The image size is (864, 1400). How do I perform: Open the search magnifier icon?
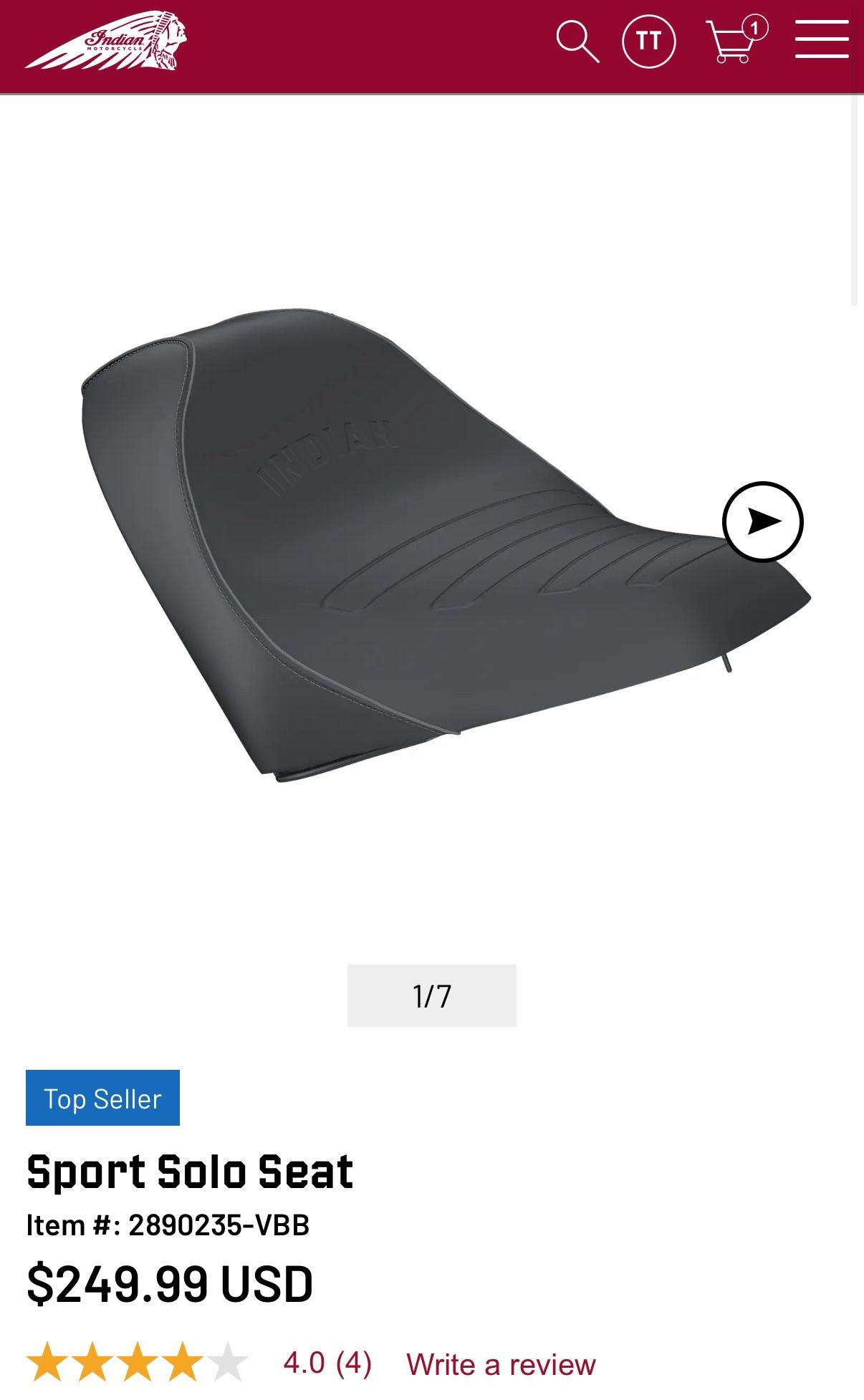coord(577,42)
